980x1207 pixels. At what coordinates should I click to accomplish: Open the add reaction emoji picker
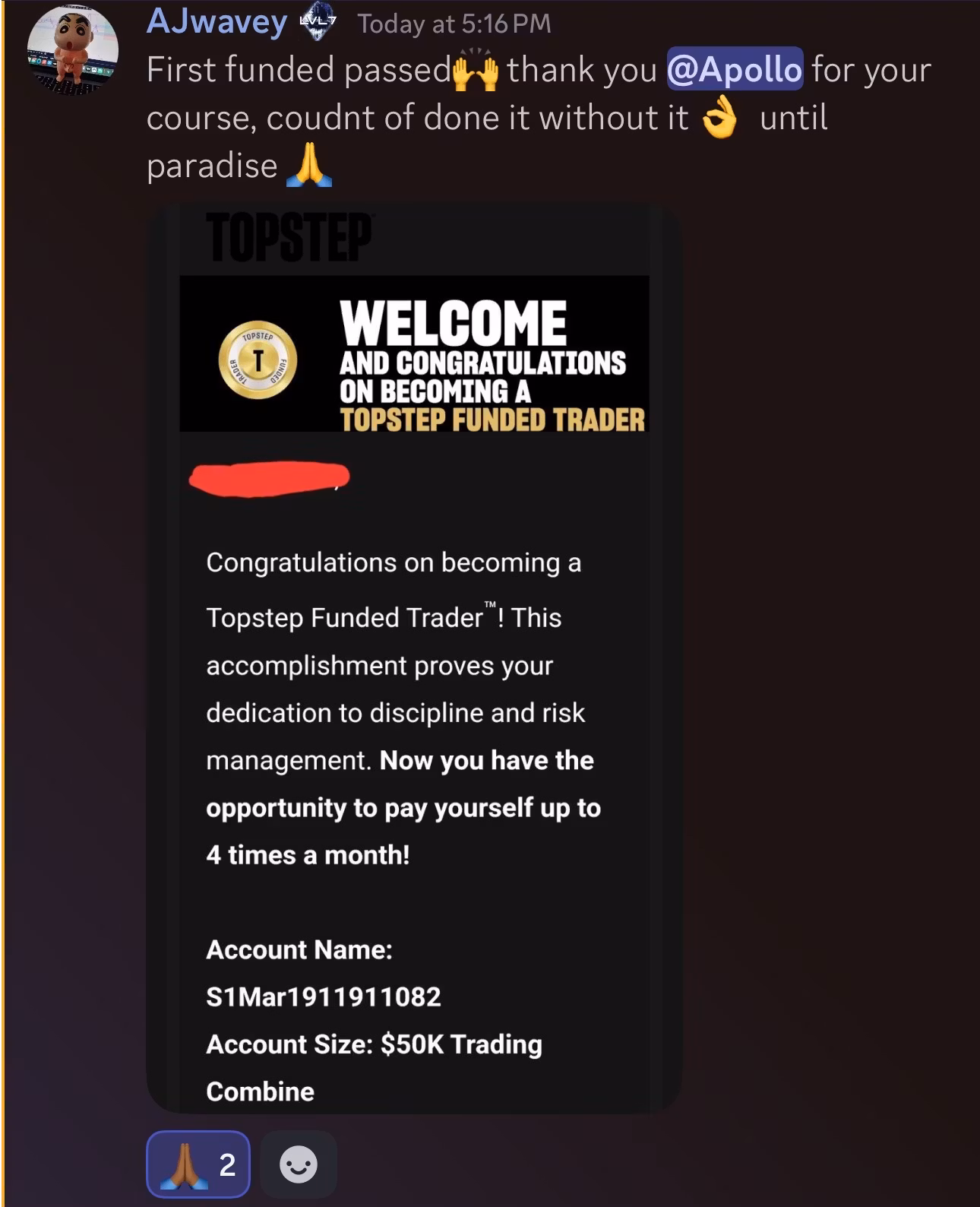pos(298,1164)
